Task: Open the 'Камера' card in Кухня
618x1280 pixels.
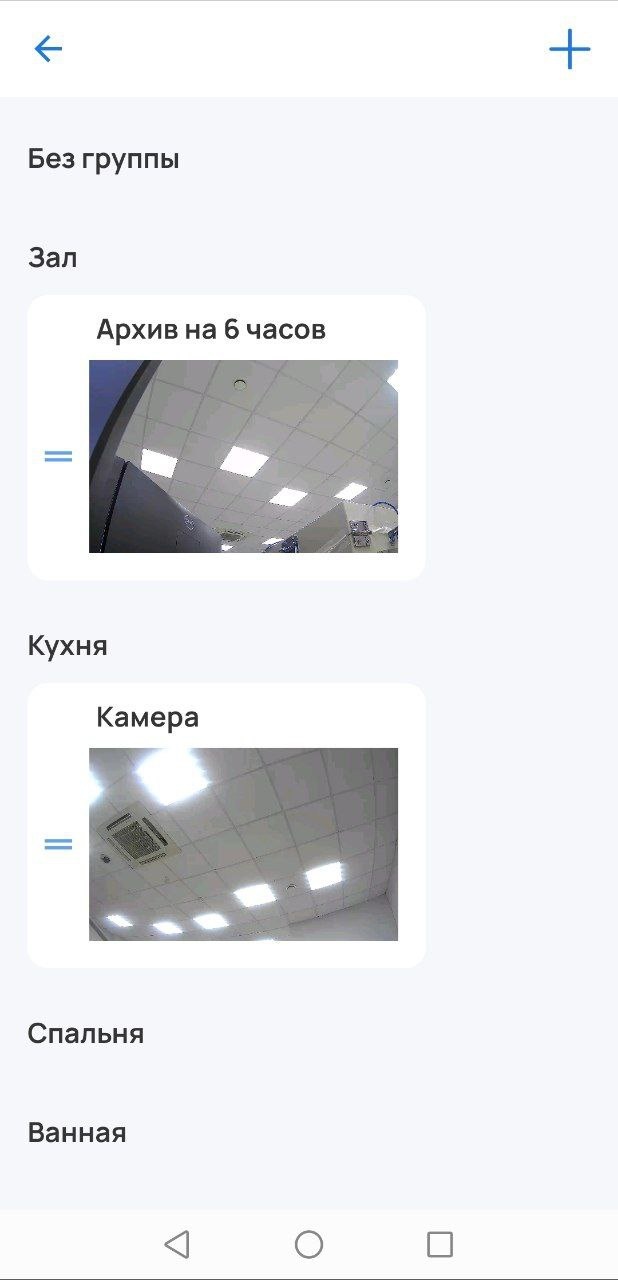Action: pyautogui.click(x=243, y=844)
